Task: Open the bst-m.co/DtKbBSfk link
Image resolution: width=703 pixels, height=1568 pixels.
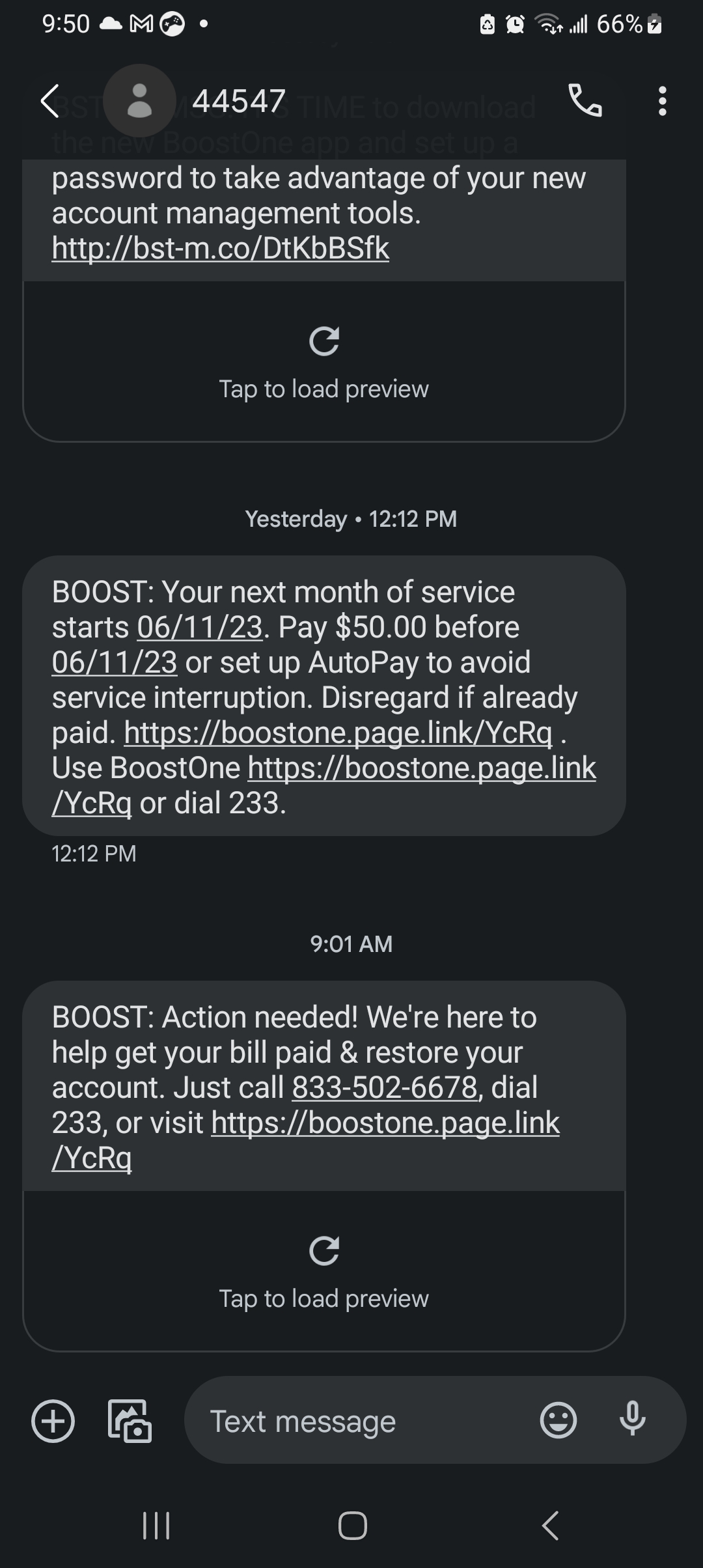Action: click(x=221, y=249)
